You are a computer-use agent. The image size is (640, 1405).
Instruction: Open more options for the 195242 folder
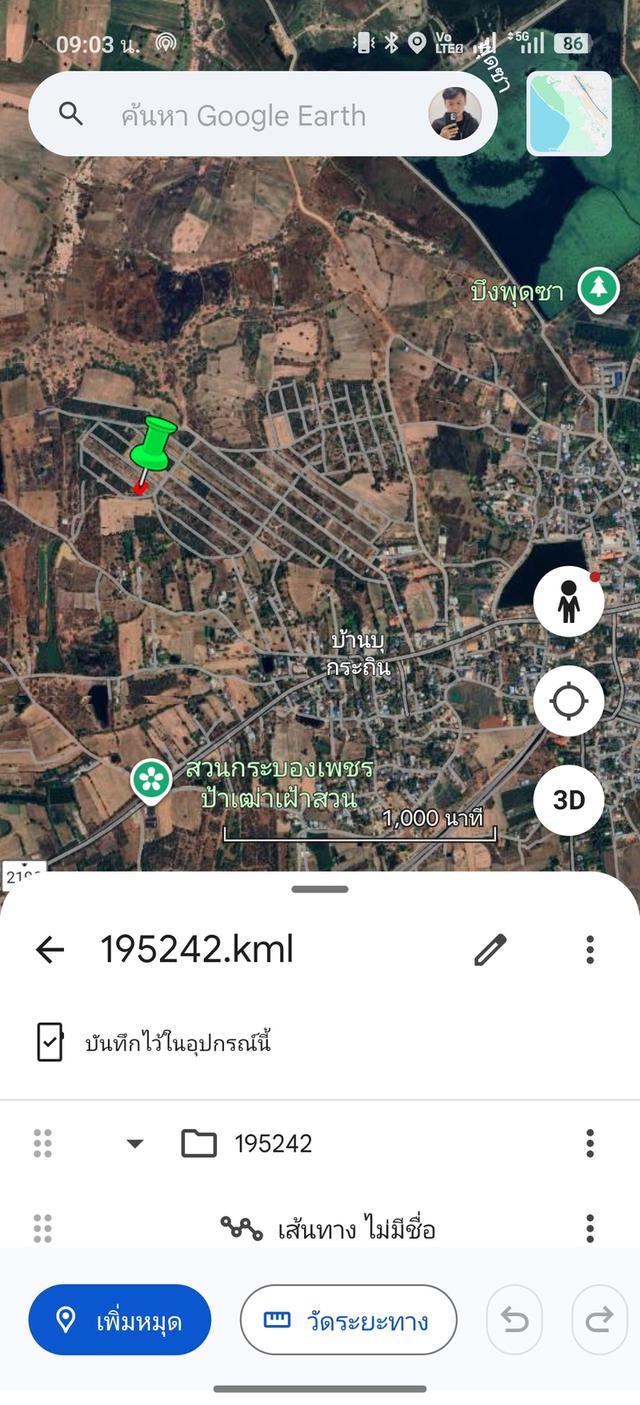pyautogui.click(x=590, y=1143)
